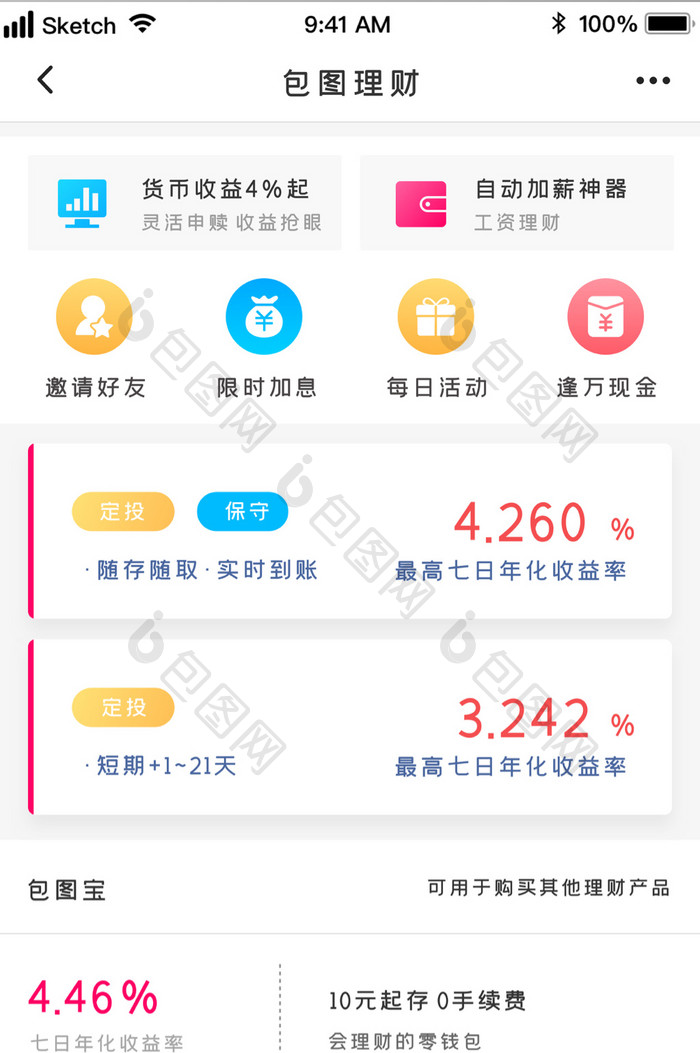This screenshot has height=1053, width=700.
Task: Open the 自动加薪神器 wage finance card
Action: click(x=516, y=203)
